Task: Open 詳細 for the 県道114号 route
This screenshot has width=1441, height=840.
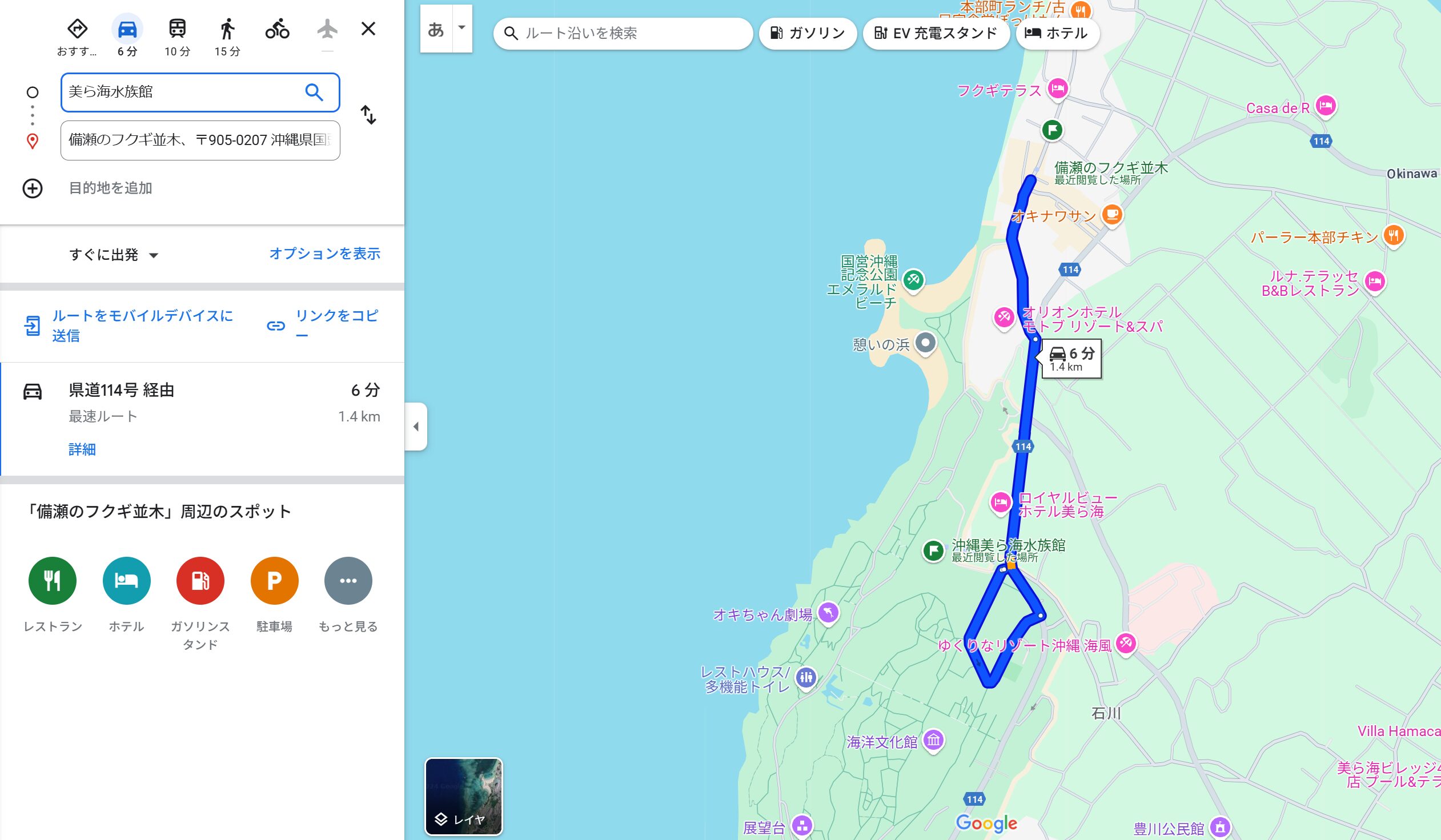Action: [82, 449]
